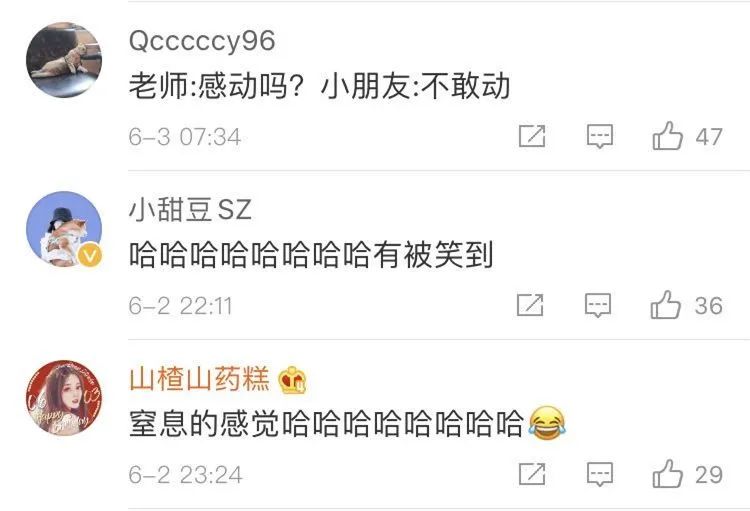Viewport: 750px width, 511px height.
Task: Tap the username 山楂山药糕
Action: click(200, 379)
